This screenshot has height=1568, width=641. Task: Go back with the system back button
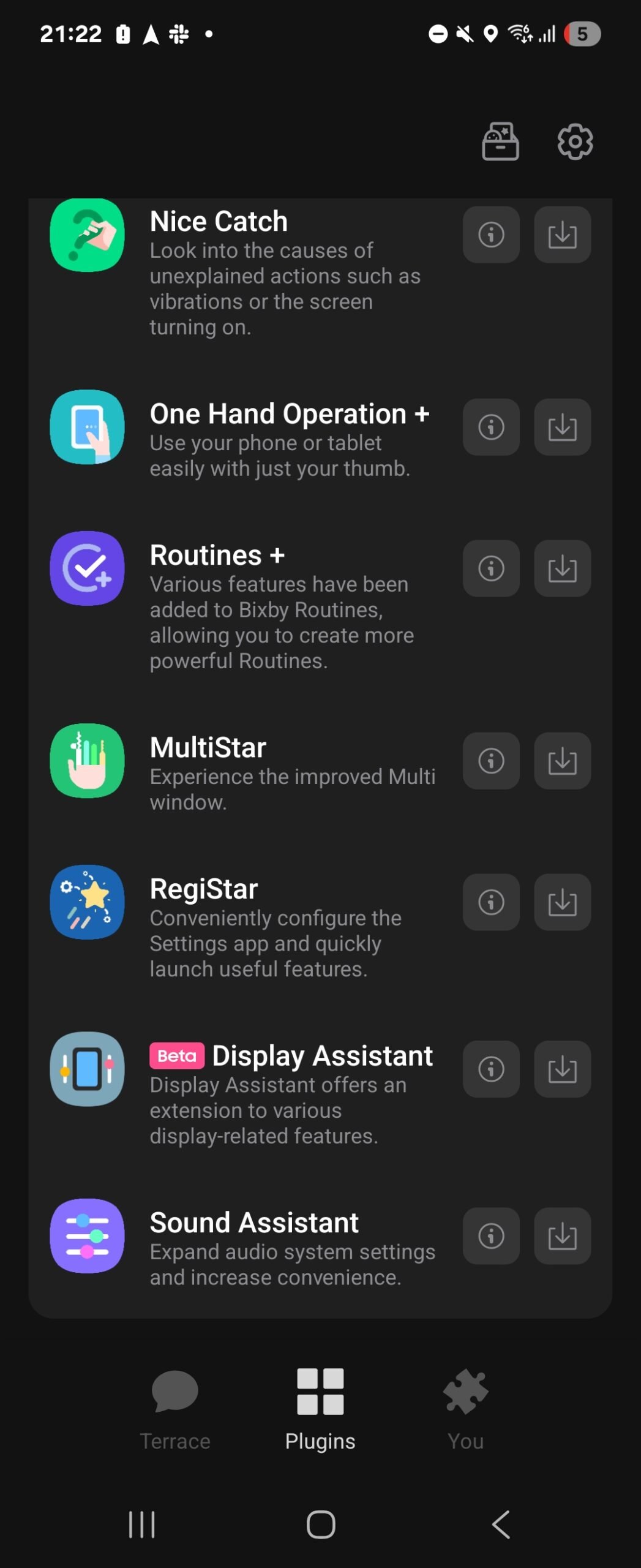(501, 1525)
